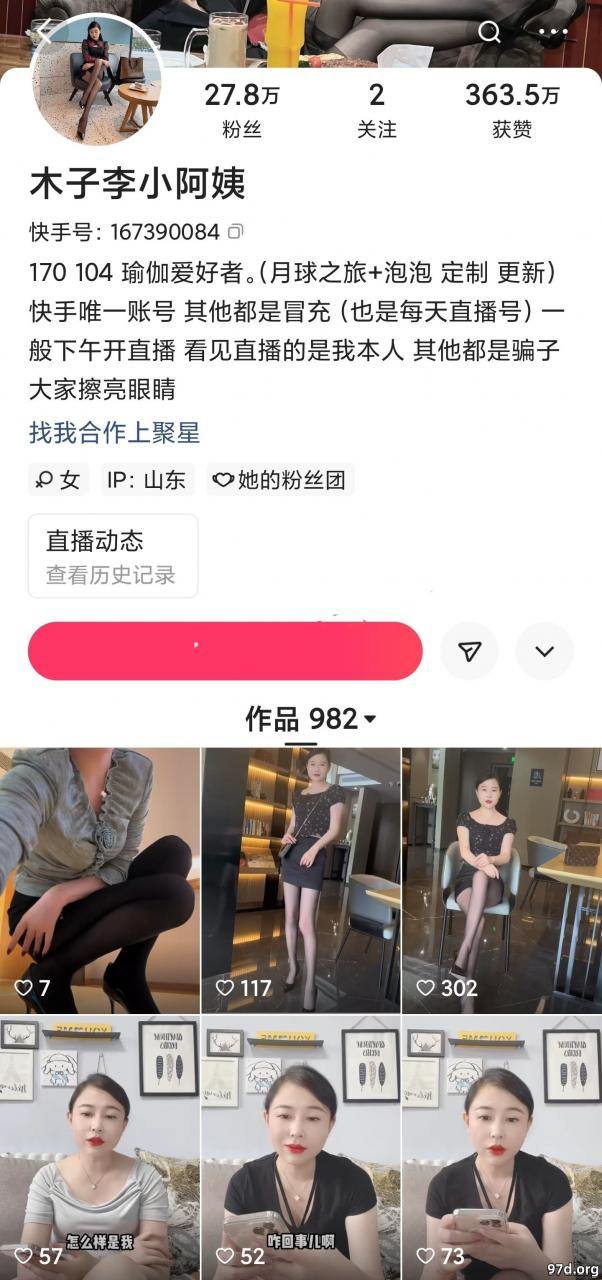The width and height of the screenshot is (602, 1280).
Task: Open the profile avatar picture
Action: (x=97, y=80)
